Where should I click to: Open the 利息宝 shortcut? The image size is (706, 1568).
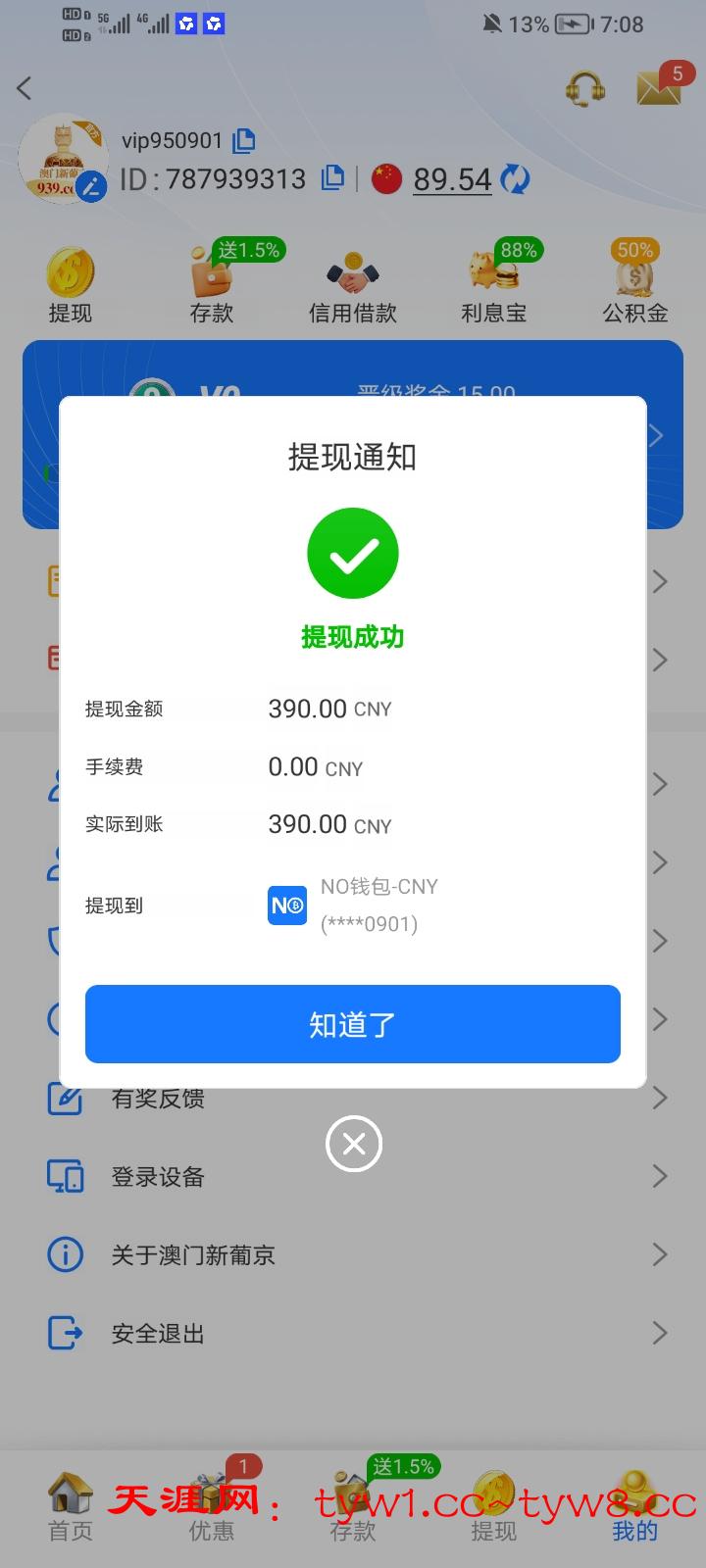click(x=494, y=288)
